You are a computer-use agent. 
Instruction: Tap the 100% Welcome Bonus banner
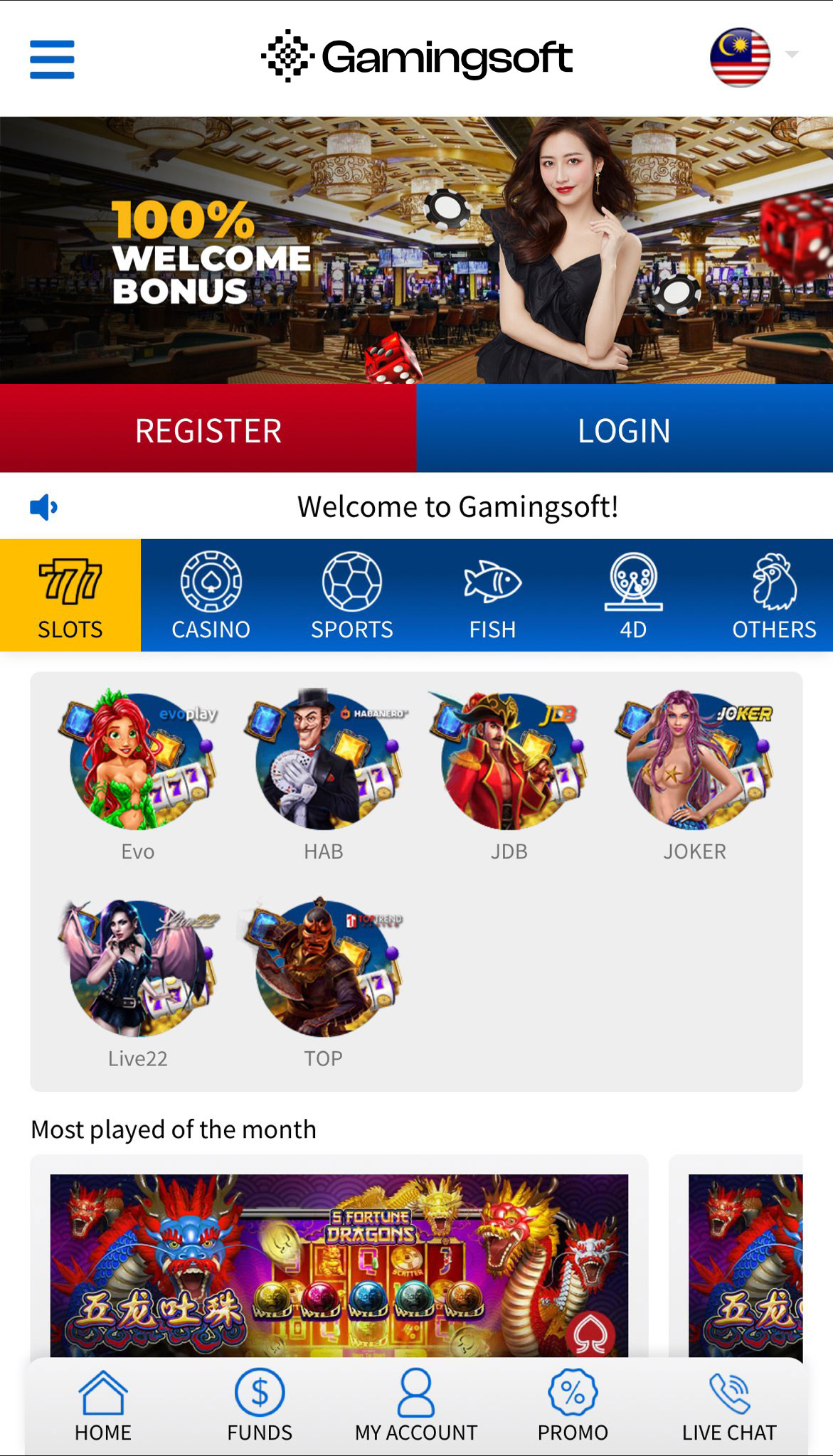(x=416, y=250)
